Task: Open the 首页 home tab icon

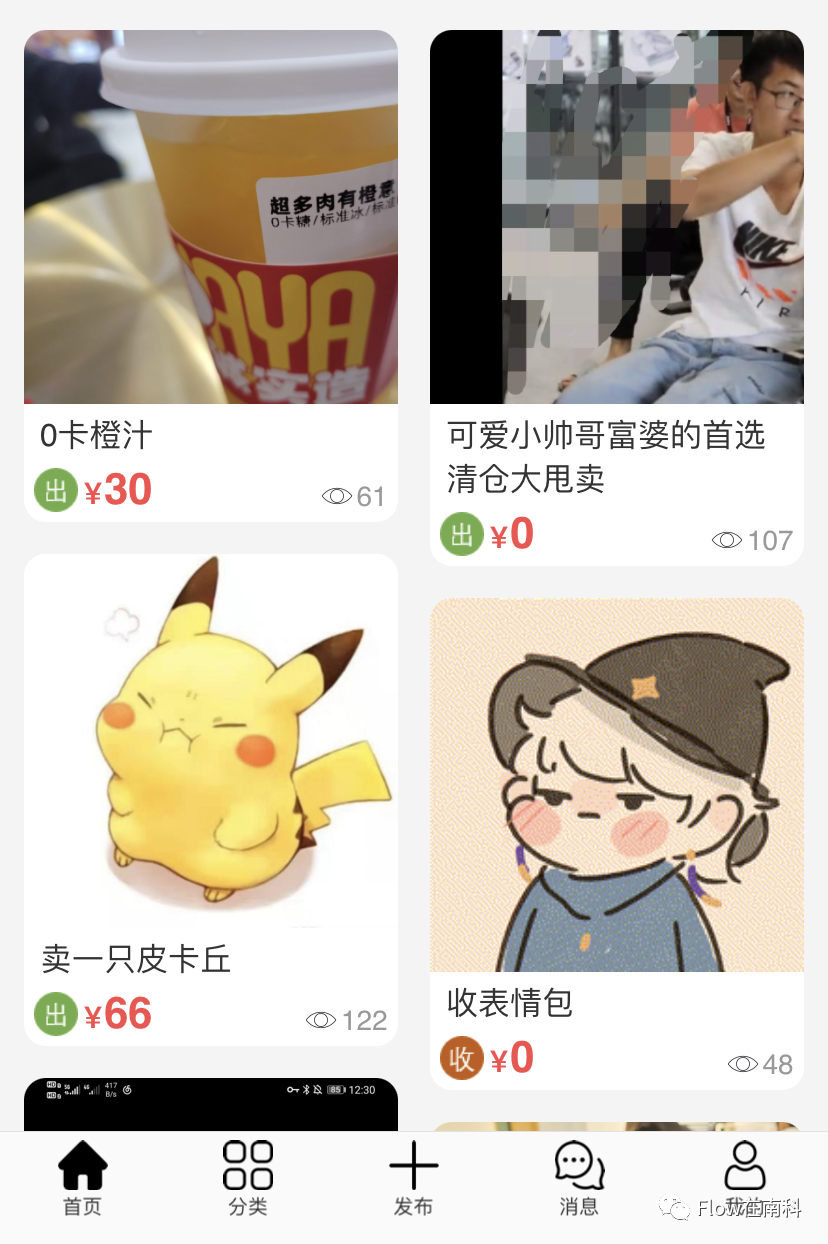Action: (82, 1165)
